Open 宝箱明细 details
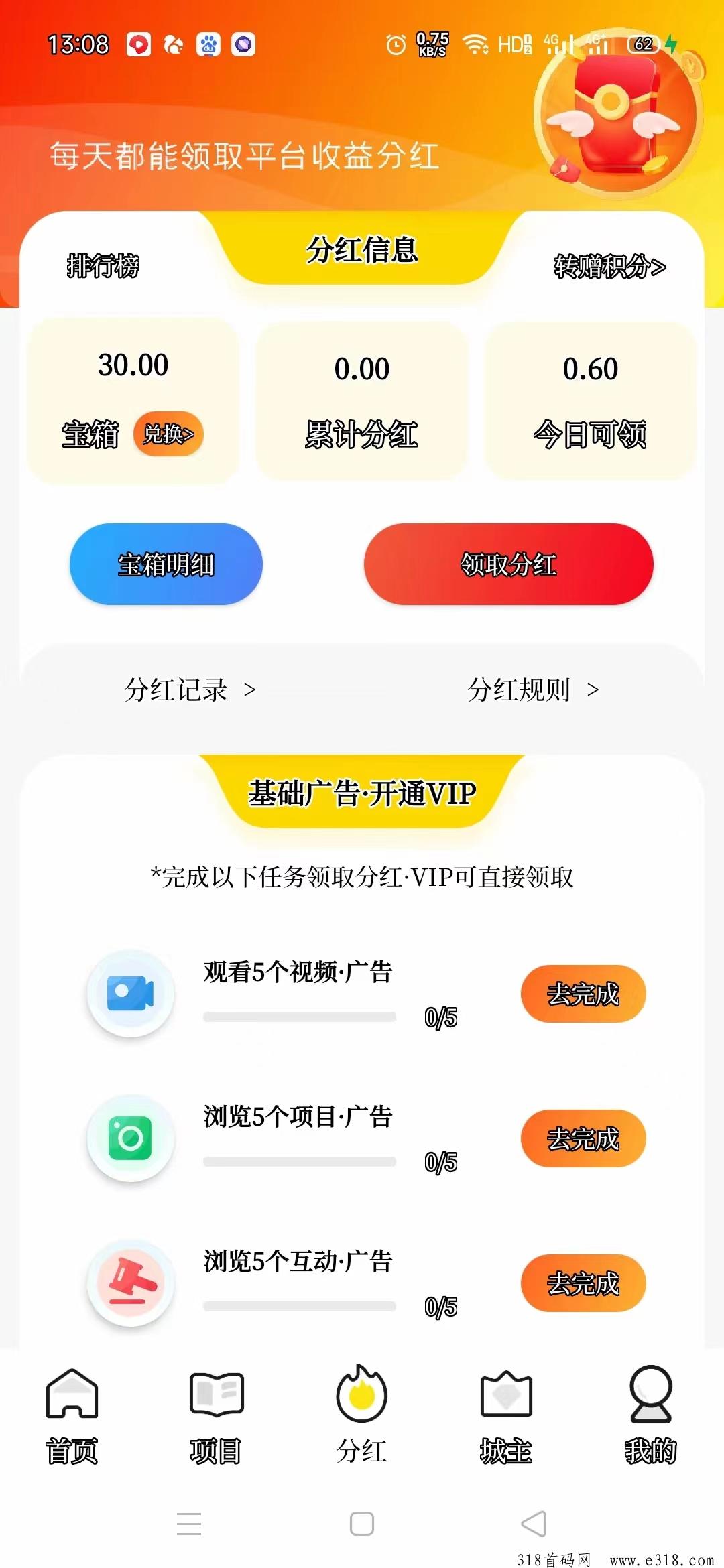The width and height of the screenshot is (724, 1568). [x=166, y=564]
